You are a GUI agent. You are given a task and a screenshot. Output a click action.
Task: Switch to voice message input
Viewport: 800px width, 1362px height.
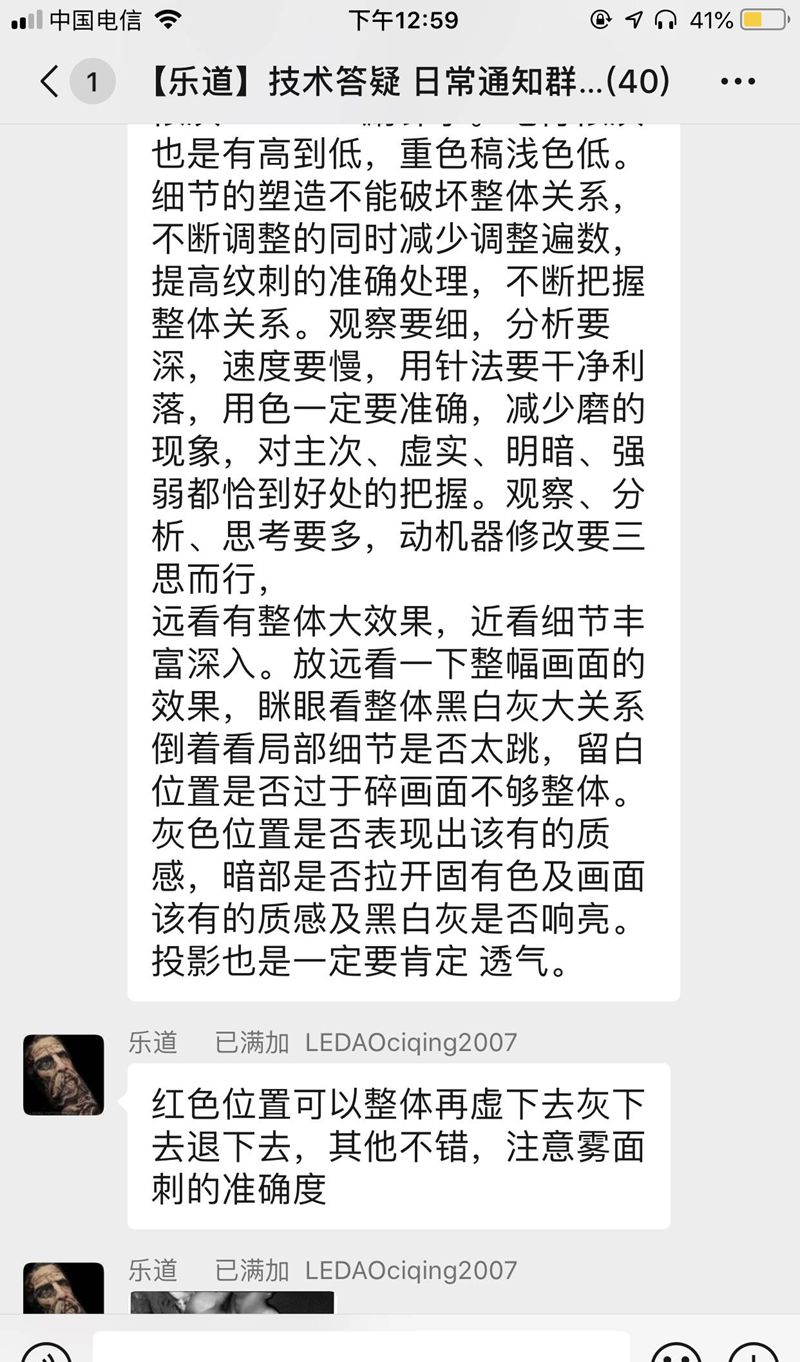[46, 1352]
